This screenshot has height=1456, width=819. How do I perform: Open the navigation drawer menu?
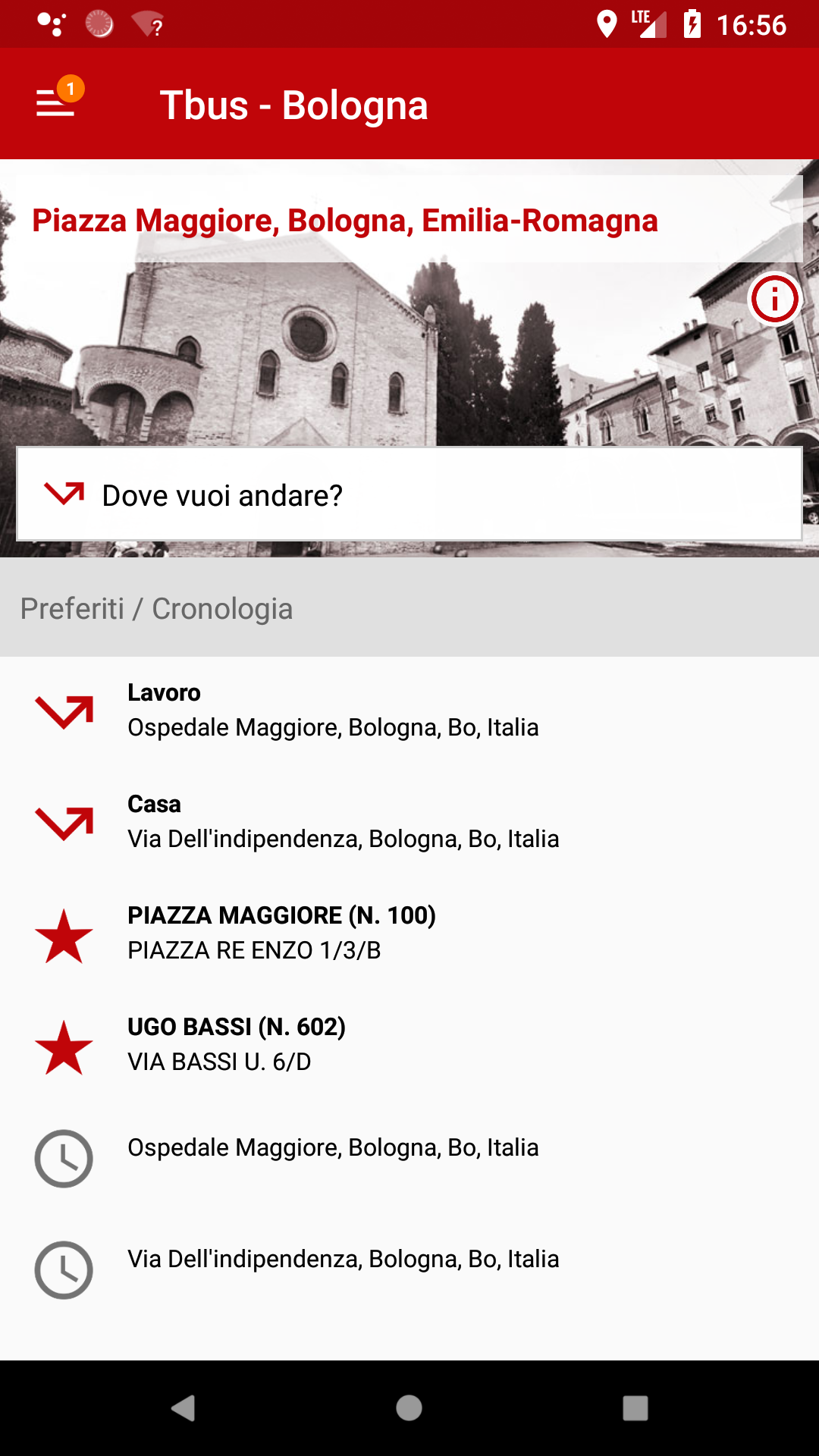56,103
